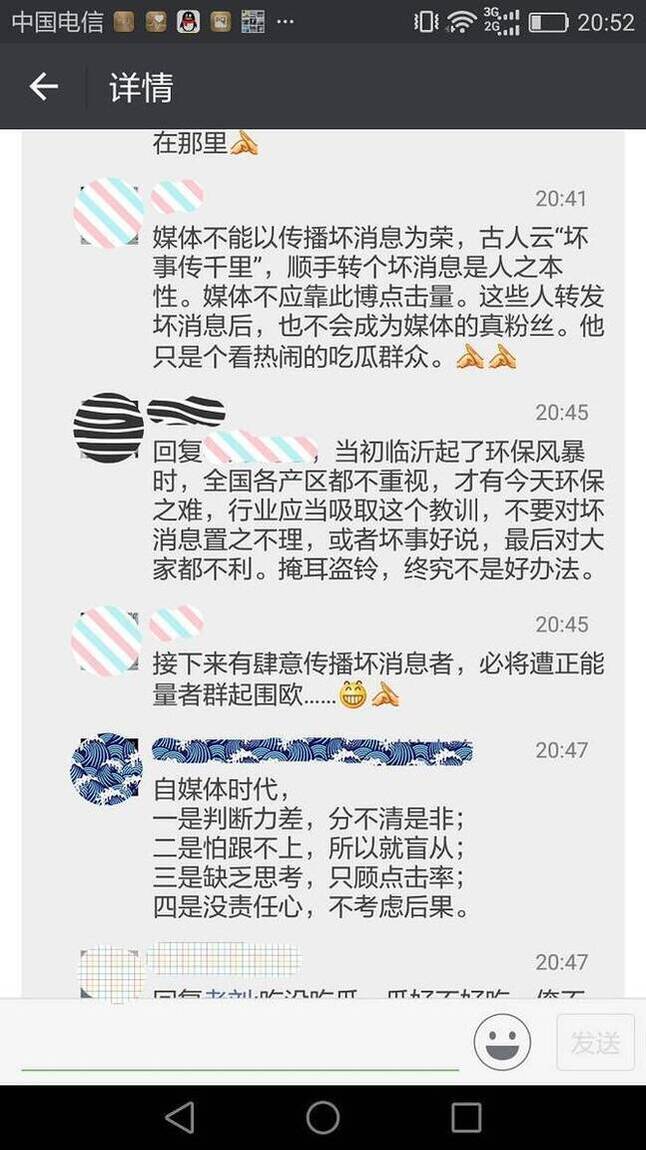Open the avatar of the 20:41 commenter
This screenshot has width=646, height=1150.
[108, 212]
